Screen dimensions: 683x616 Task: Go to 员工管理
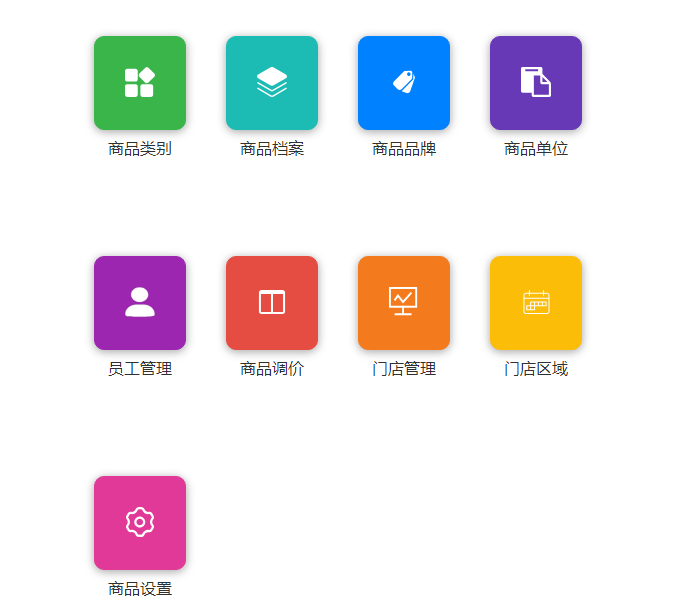pos(140,303)
